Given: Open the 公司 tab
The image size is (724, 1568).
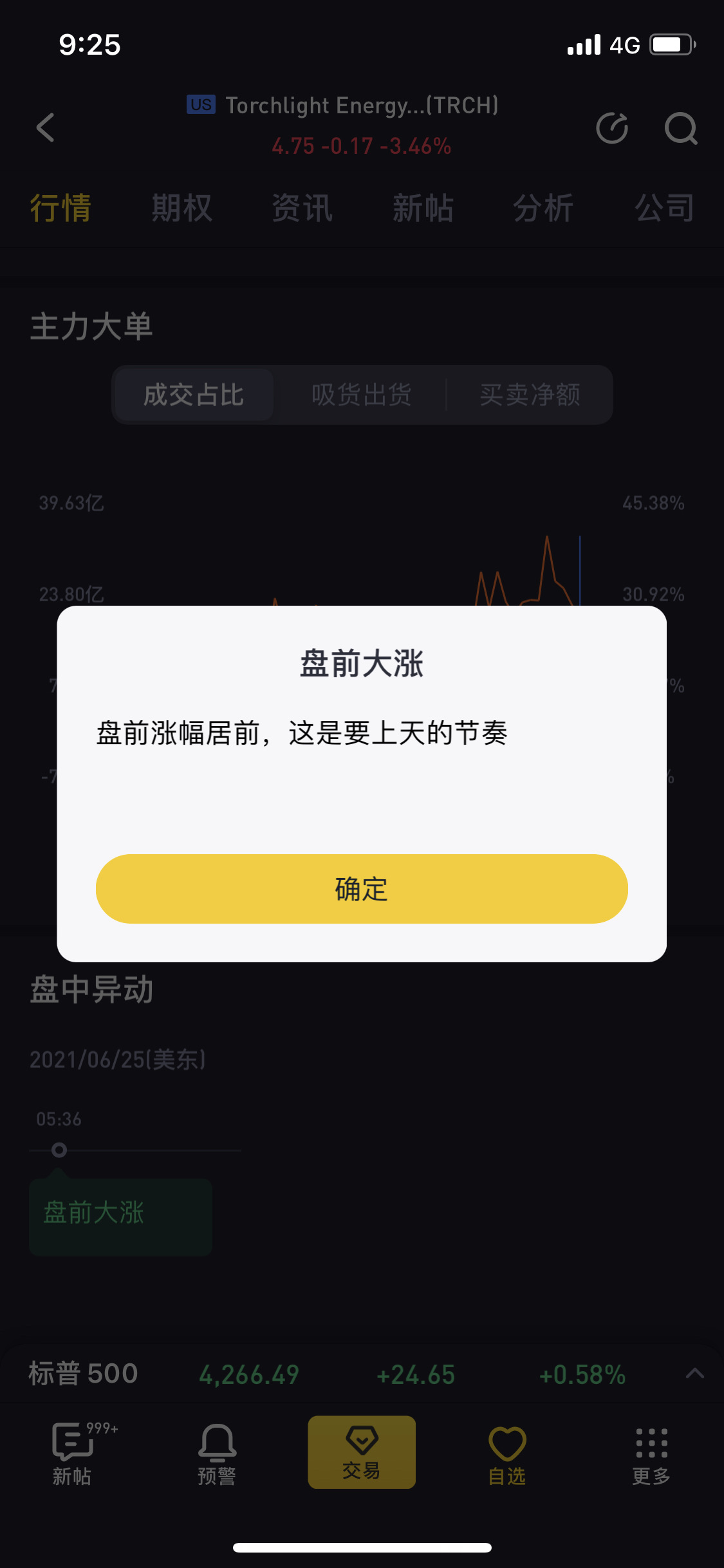Looking at the screenshot, I should (665, 208).
